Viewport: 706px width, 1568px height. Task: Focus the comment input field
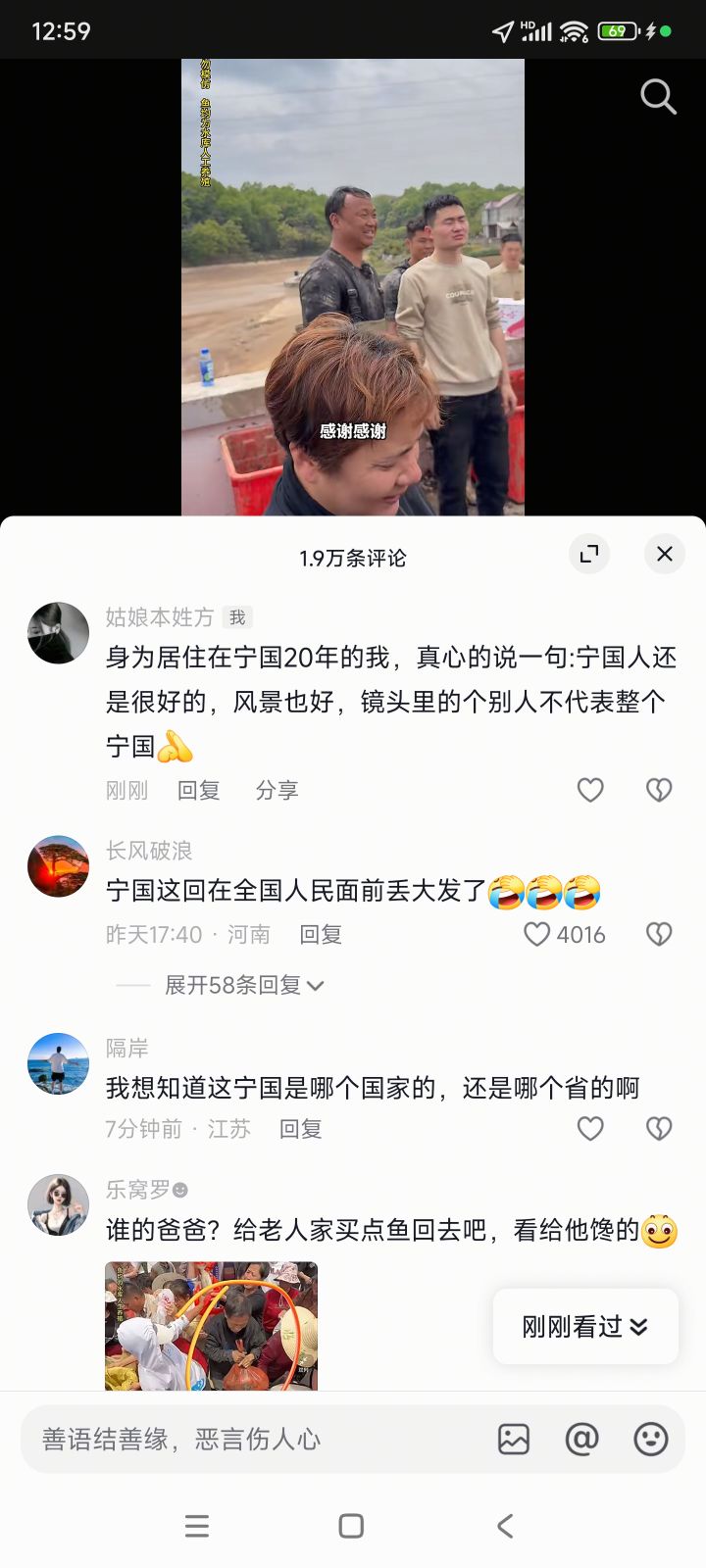(245, 1439)
